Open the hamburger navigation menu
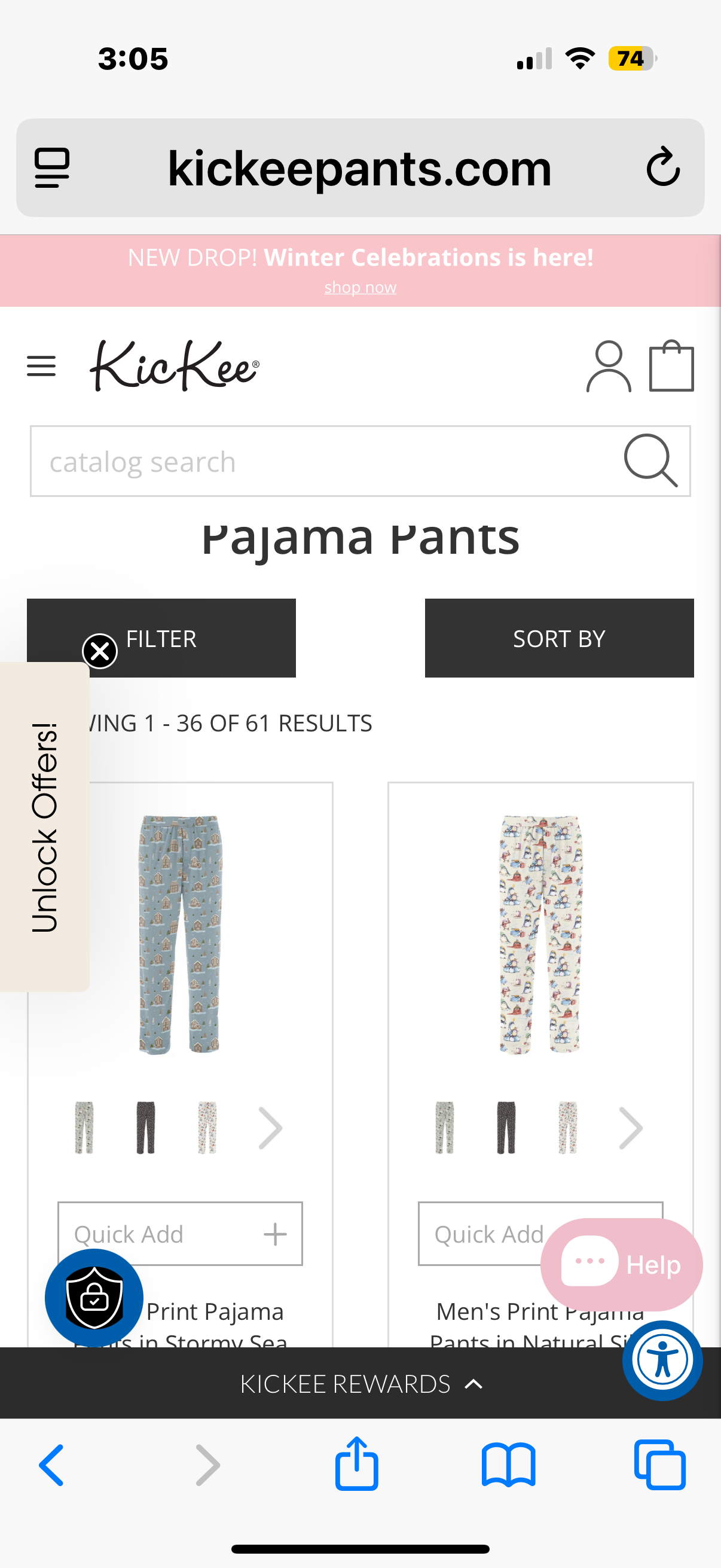The width and height of the screenshot is (721, 1568). tap(41, 366)
